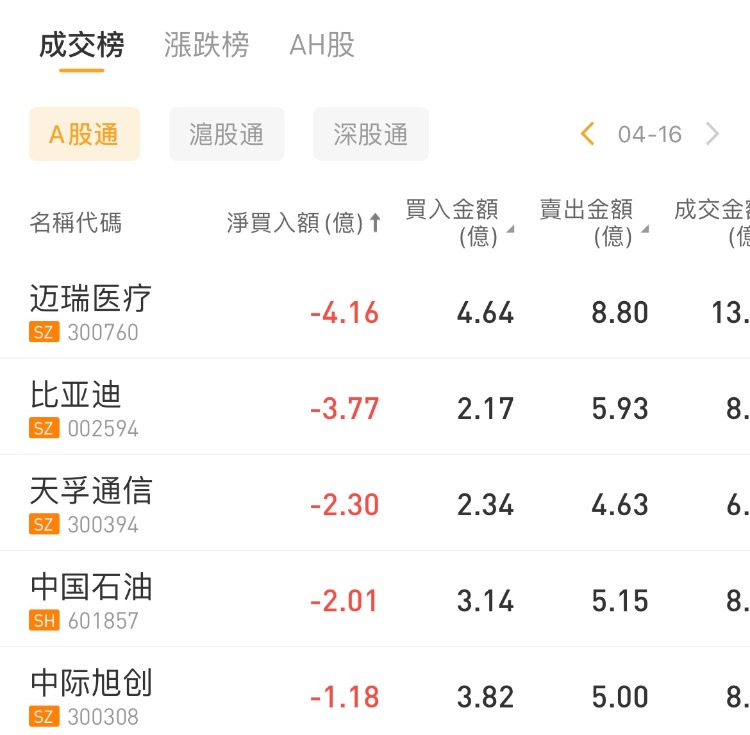This screenshot has width=750, height=735.
Task: Open 迈瑞医疗 stock details
Action: pos(91,311)
